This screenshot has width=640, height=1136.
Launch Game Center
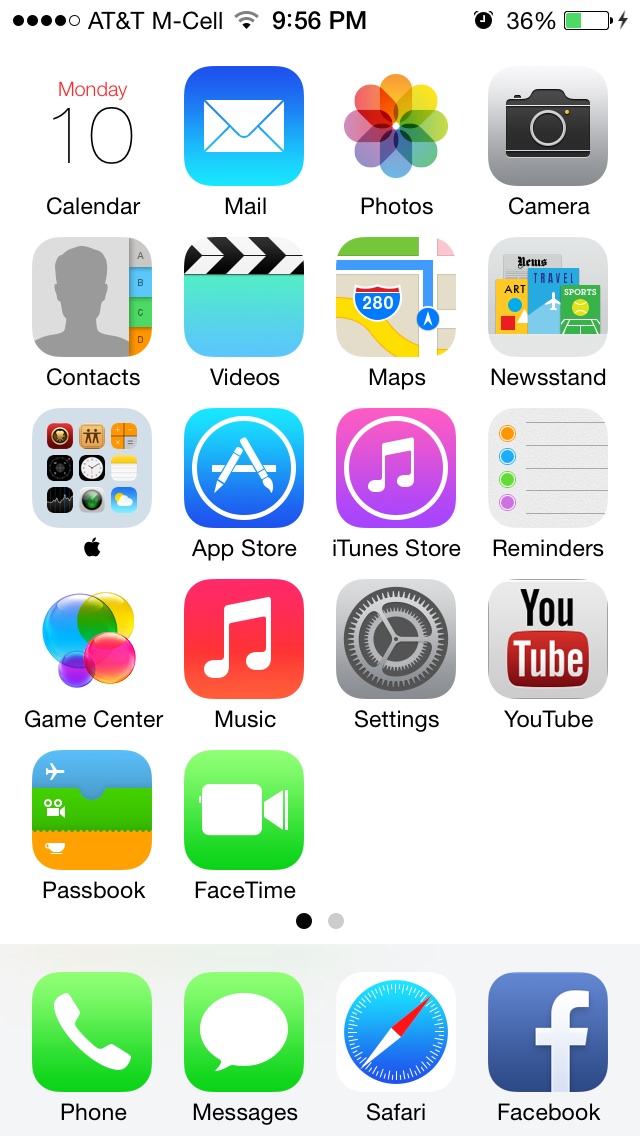[x=92, y=640]
